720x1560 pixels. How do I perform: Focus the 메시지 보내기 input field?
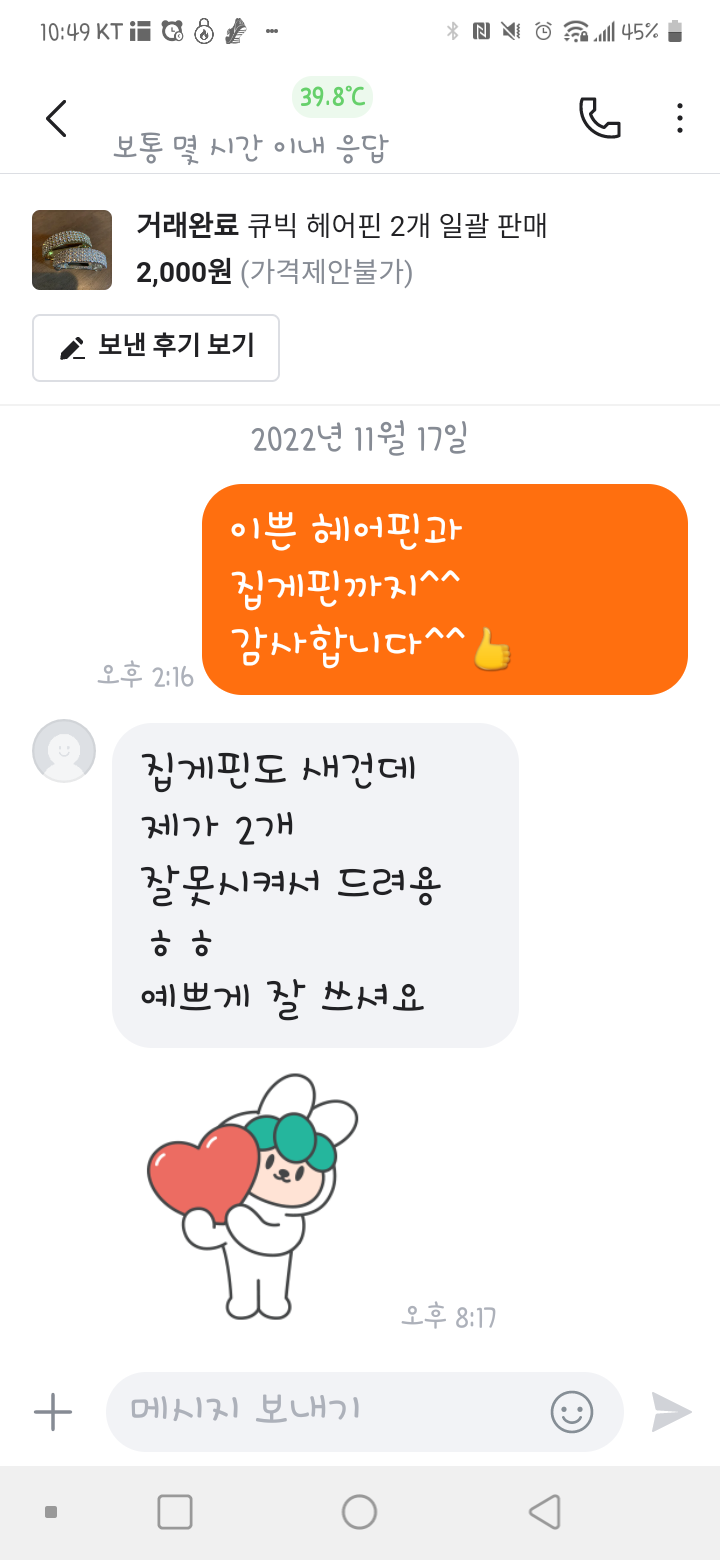(330, 1411)
